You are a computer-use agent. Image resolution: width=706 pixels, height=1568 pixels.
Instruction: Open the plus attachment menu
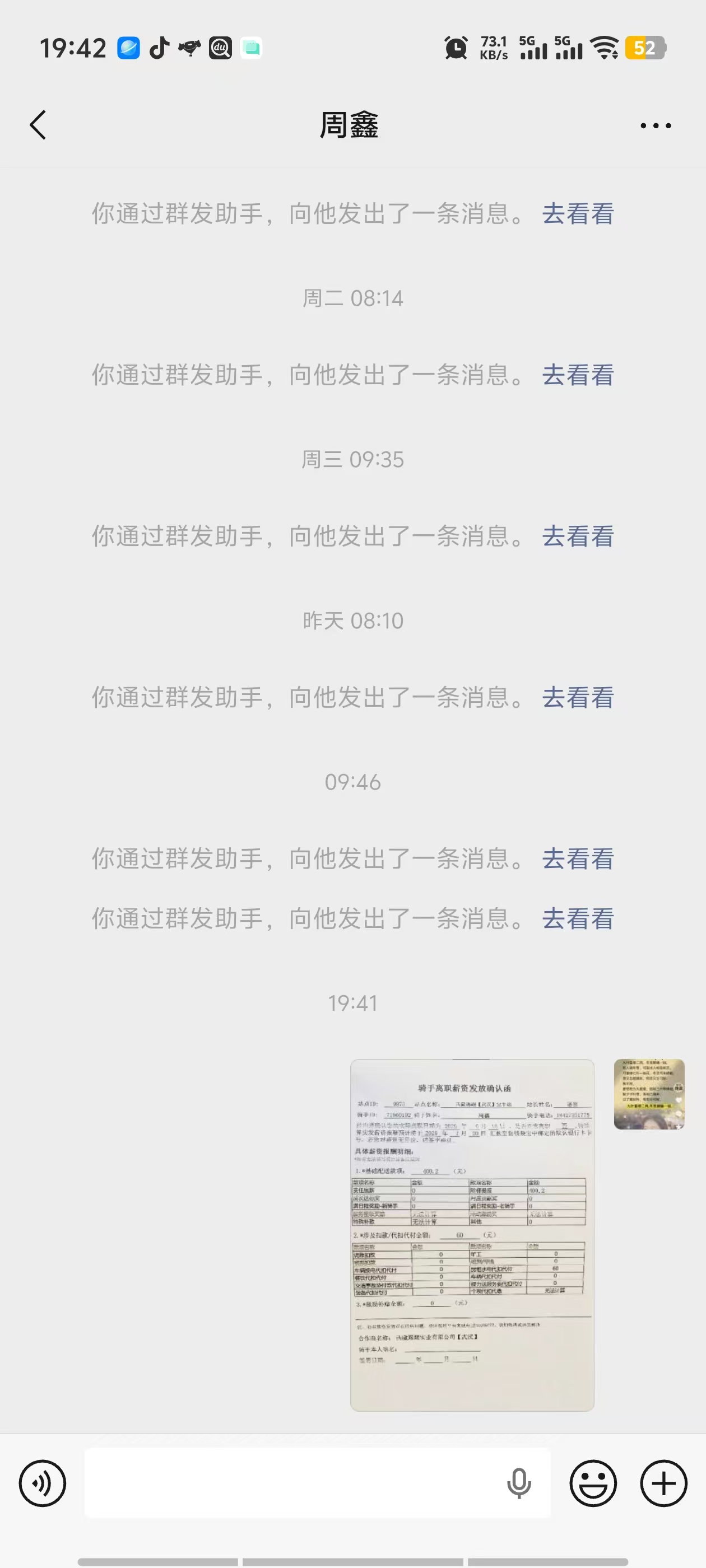(663, 1483)
